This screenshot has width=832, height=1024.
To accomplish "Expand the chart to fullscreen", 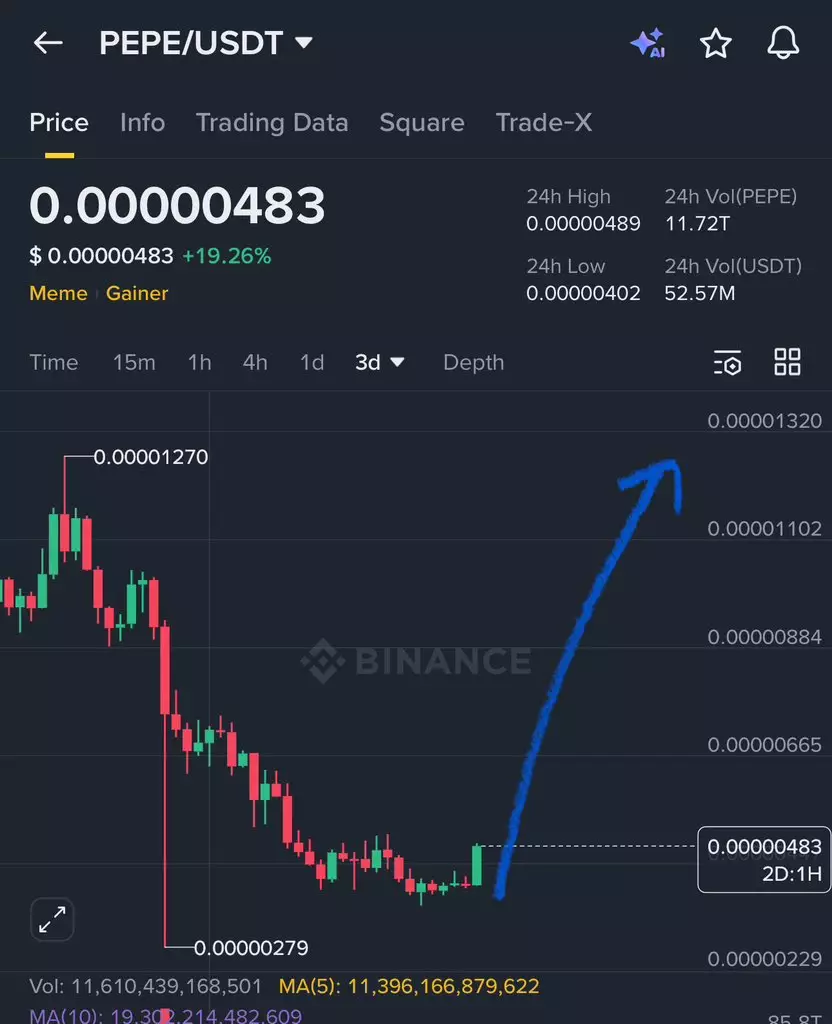I will pyautogui.click(x=52, y=919).
